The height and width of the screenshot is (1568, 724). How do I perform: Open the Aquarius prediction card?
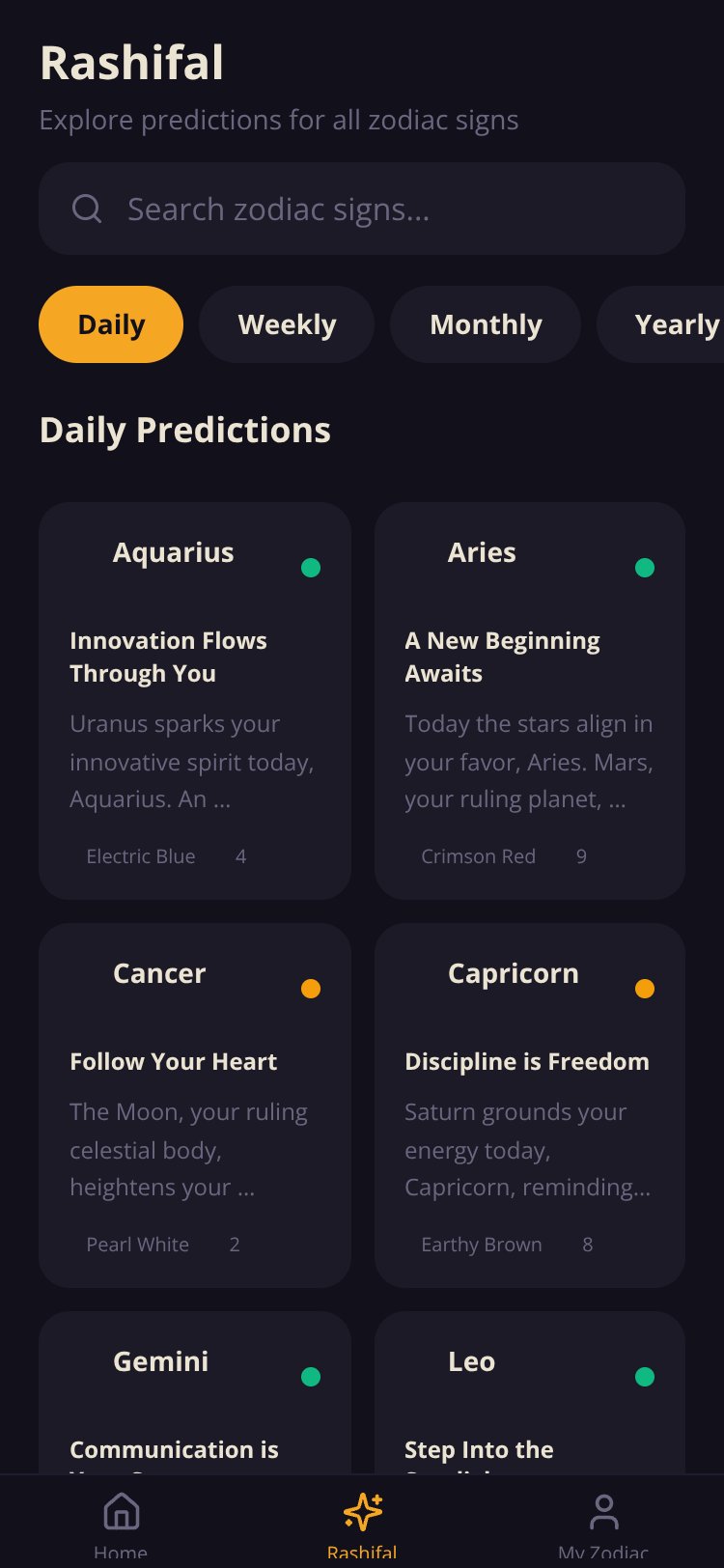tap(195, 701)
